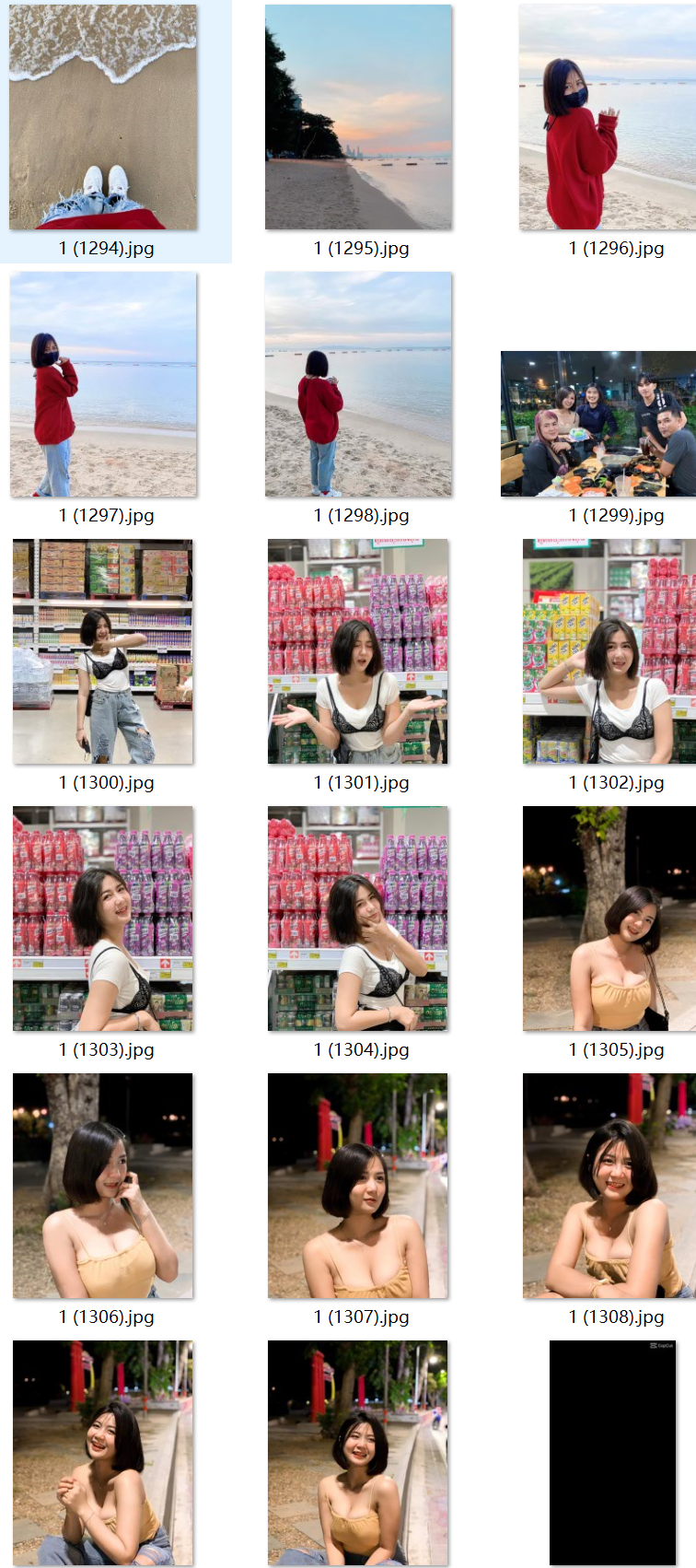This screenshot has height=1568, width=696.
Task: Select the file named 1 (1297).jpg
Action: 103,384
